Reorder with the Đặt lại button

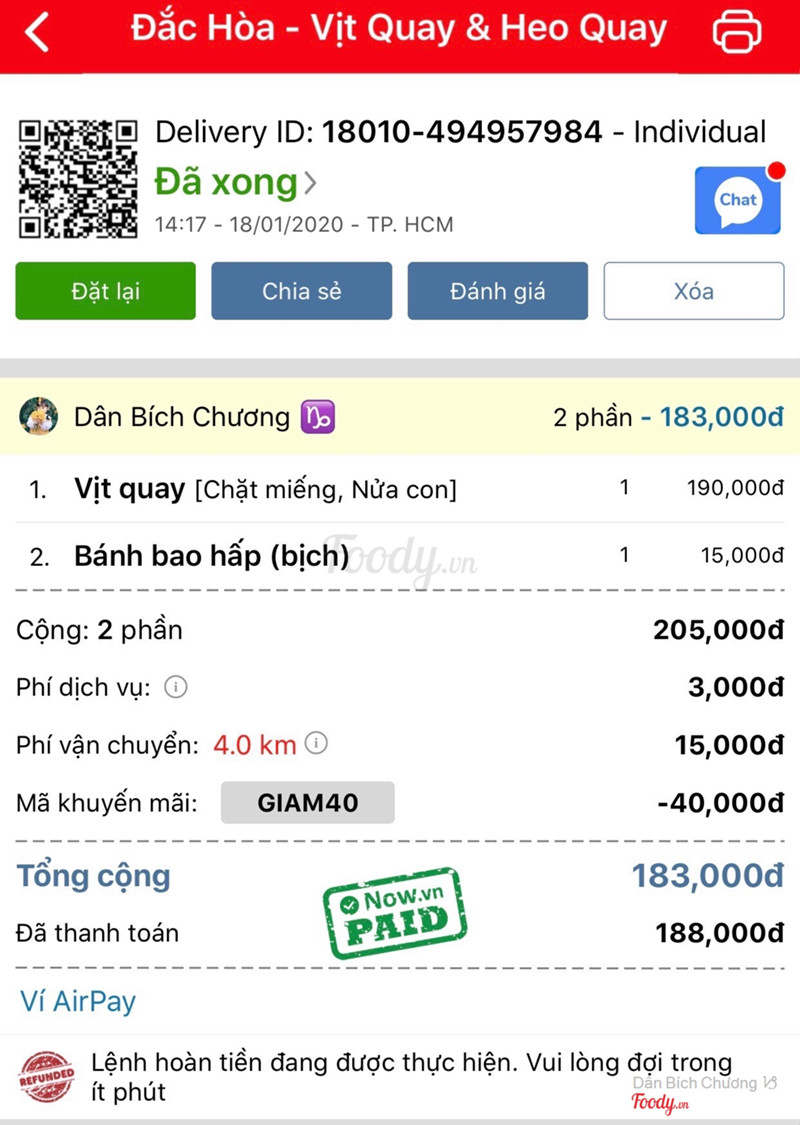point(105,291)
